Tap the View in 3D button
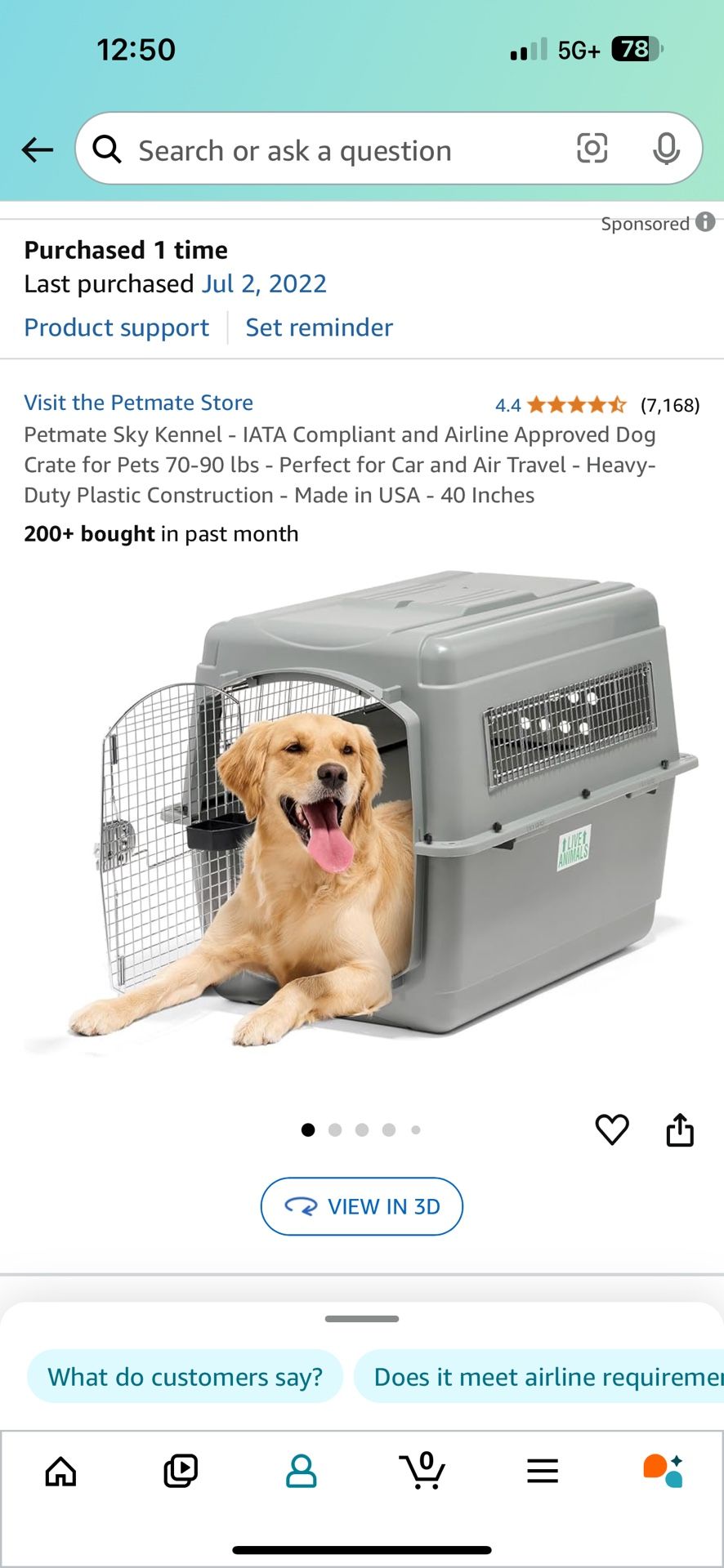724x1568 pixels. pos(361,1206)
